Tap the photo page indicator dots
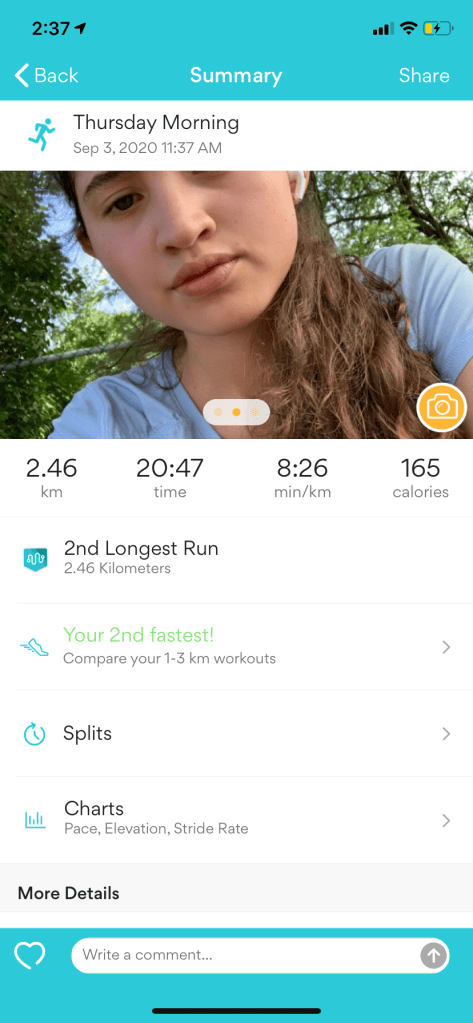Image resolution: width=473 pixels, height=1023 pixels. tap(236, 412)
